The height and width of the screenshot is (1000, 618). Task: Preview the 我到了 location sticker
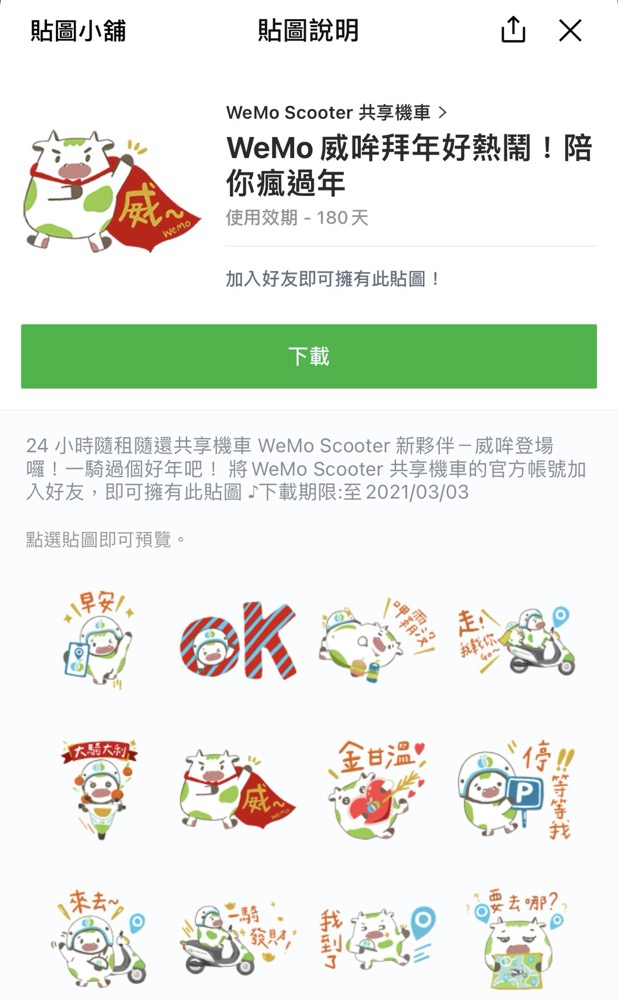(377, 935)
